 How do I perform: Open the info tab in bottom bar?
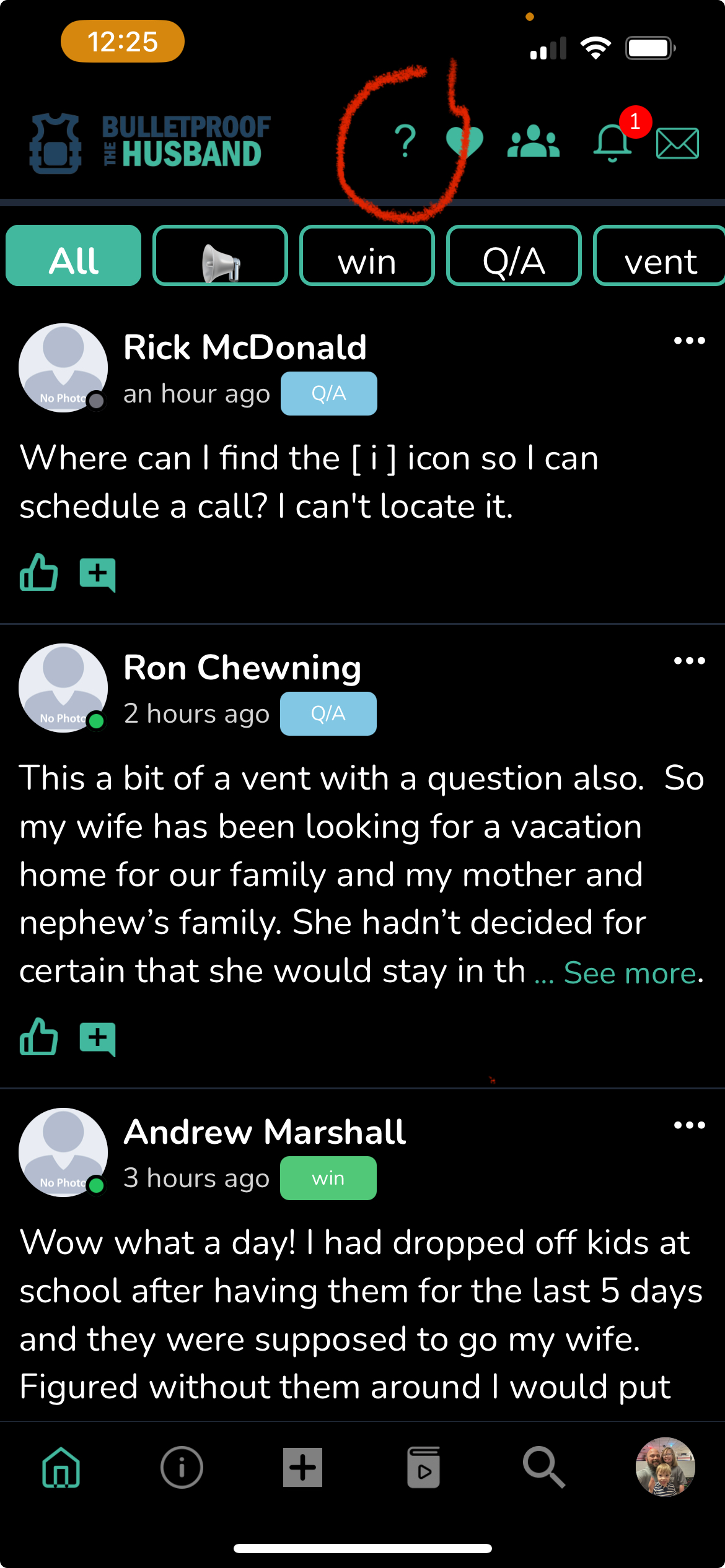click(x=182, y=1467)
